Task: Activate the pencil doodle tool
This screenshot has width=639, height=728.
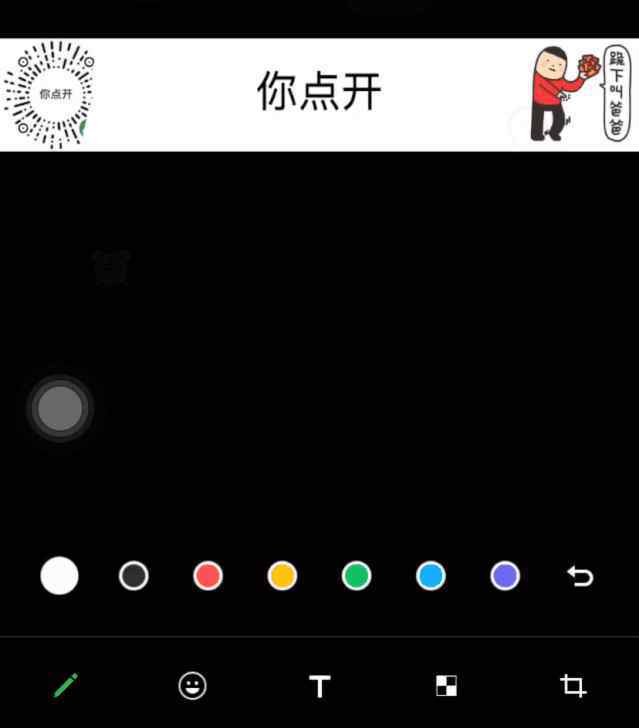Action: 66,685
